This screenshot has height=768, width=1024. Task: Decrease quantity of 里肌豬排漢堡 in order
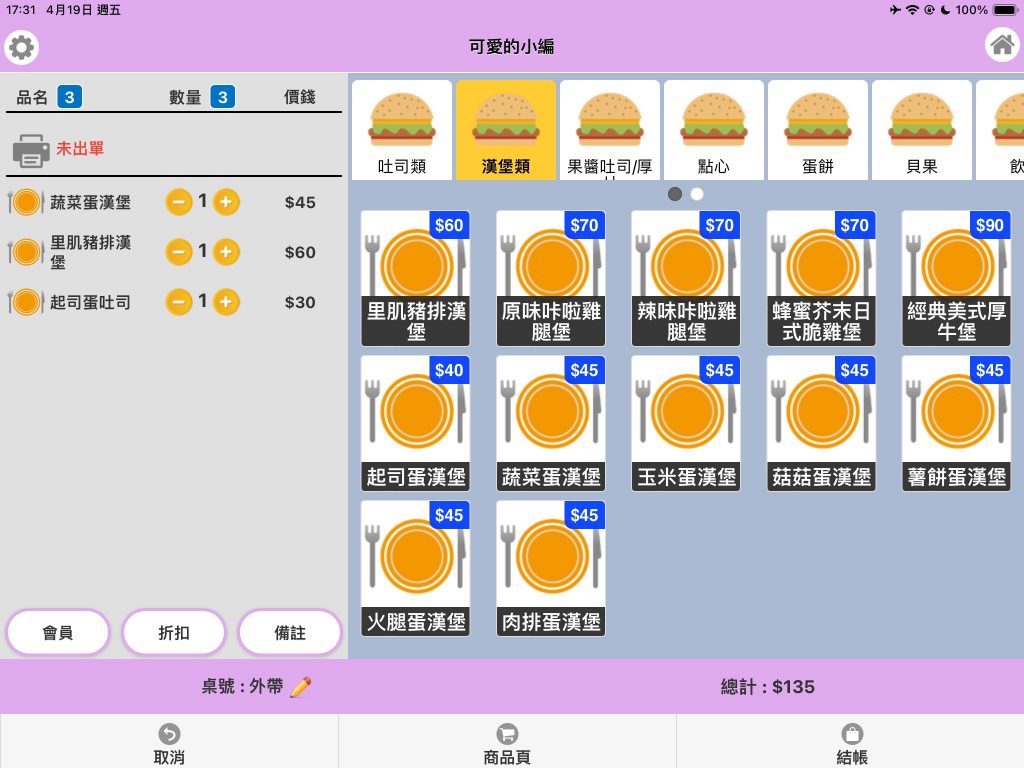(178, 252)
